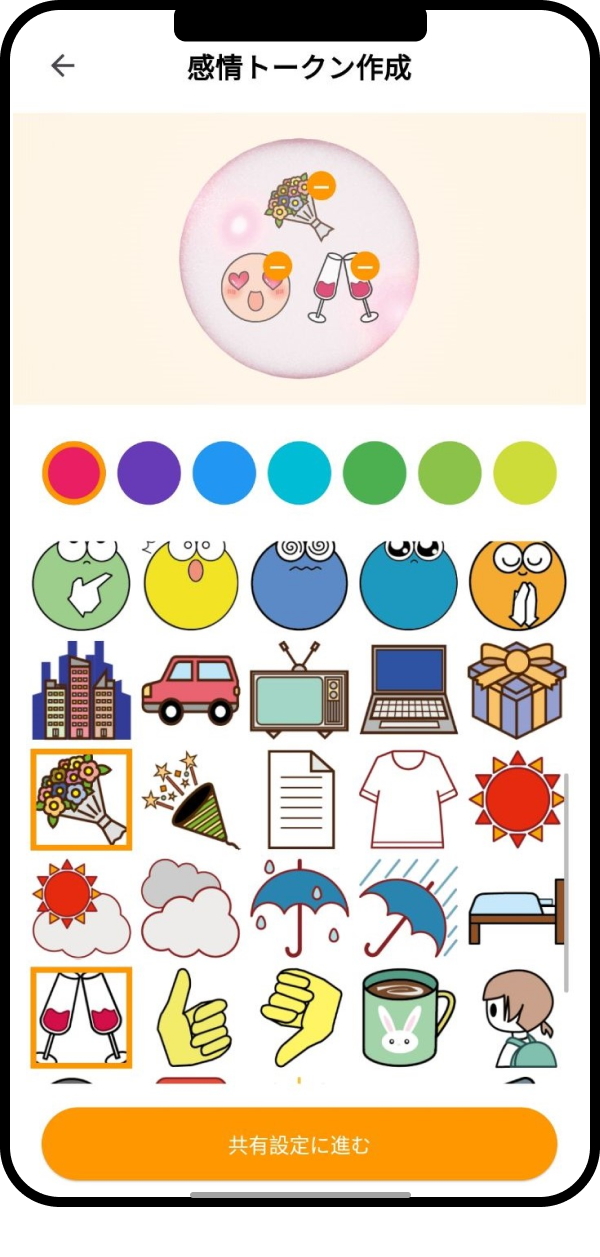Choose the white T-shirt sticker
The height and width of the screenshot is (1257, 600).
(408, 799)
